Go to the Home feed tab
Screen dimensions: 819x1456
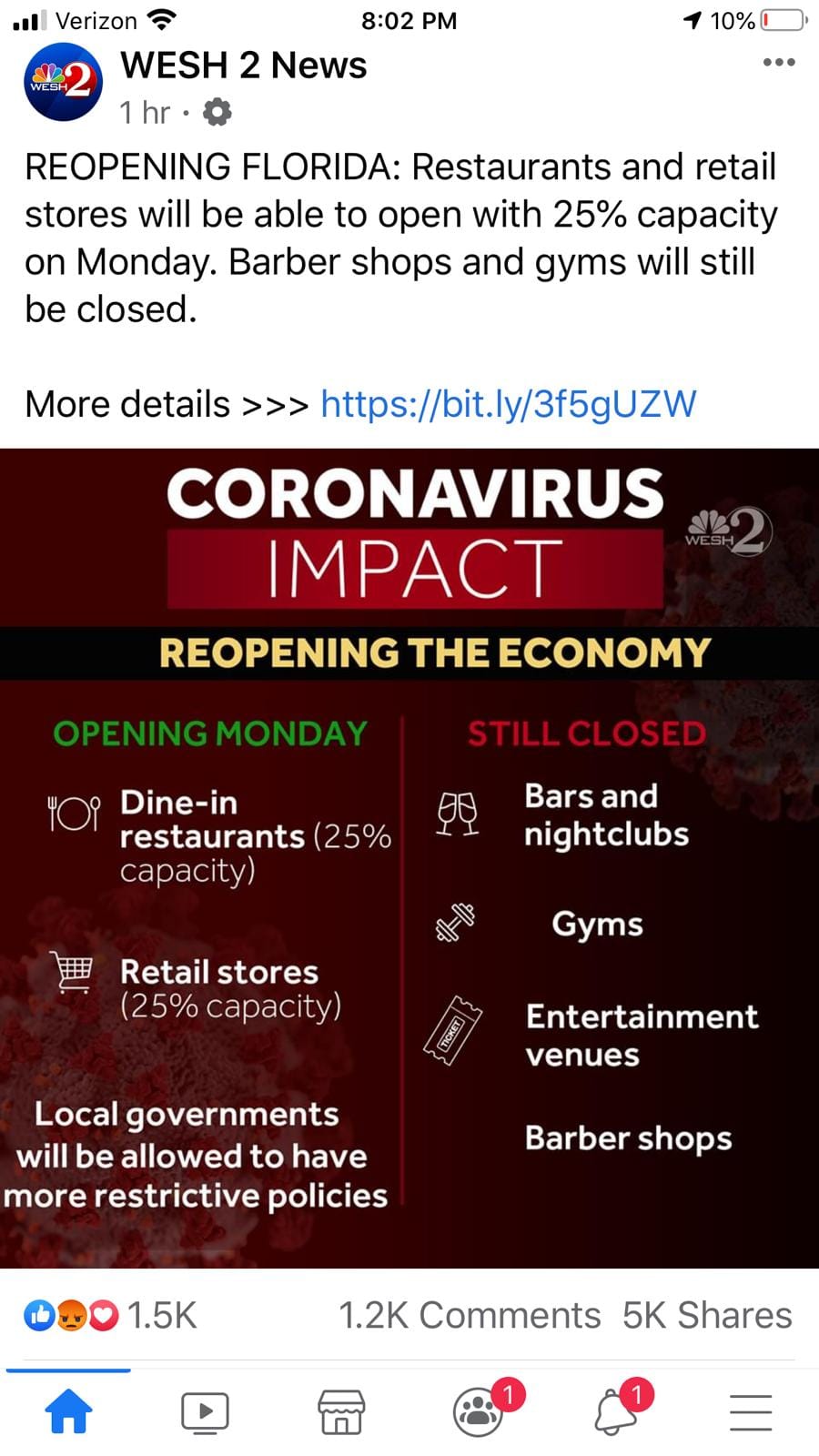tap(68, 1412)
